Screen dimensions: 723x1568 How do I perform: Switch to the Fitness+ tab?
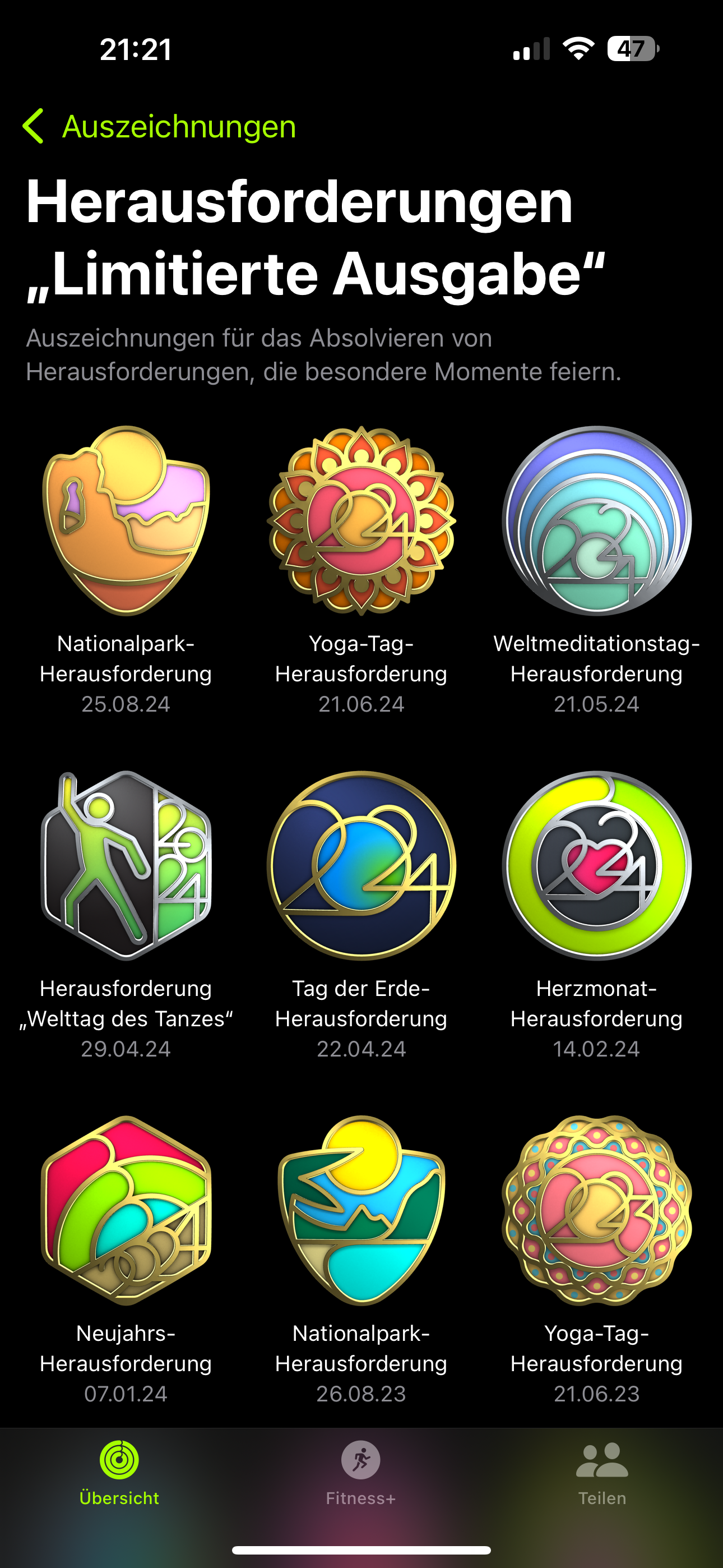click(361, 1473)
